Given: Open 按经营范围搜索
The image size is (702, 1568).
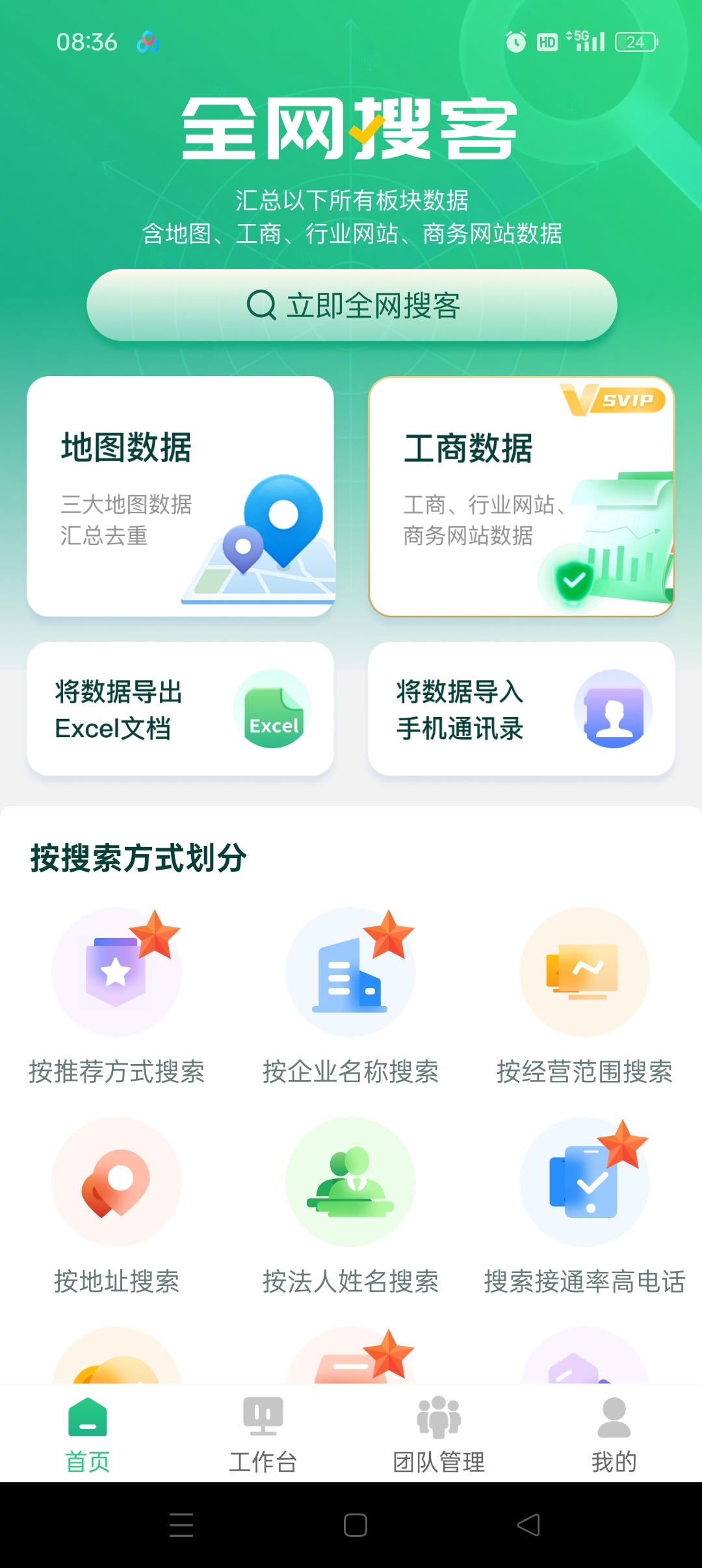Looking at the screenshot, I should click(584, 995).
